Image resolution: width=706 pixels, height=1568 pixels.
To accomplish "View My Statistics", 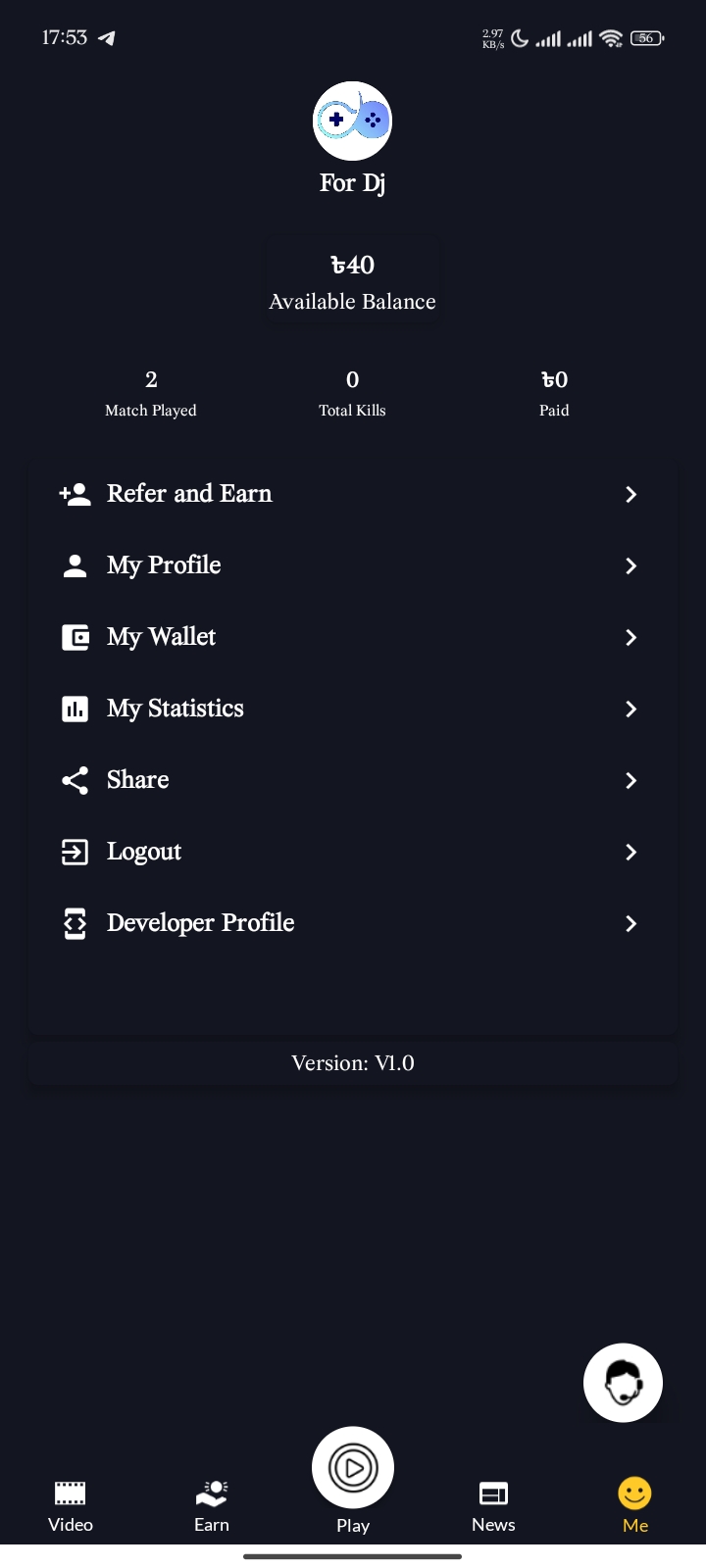I will [352, 709].
